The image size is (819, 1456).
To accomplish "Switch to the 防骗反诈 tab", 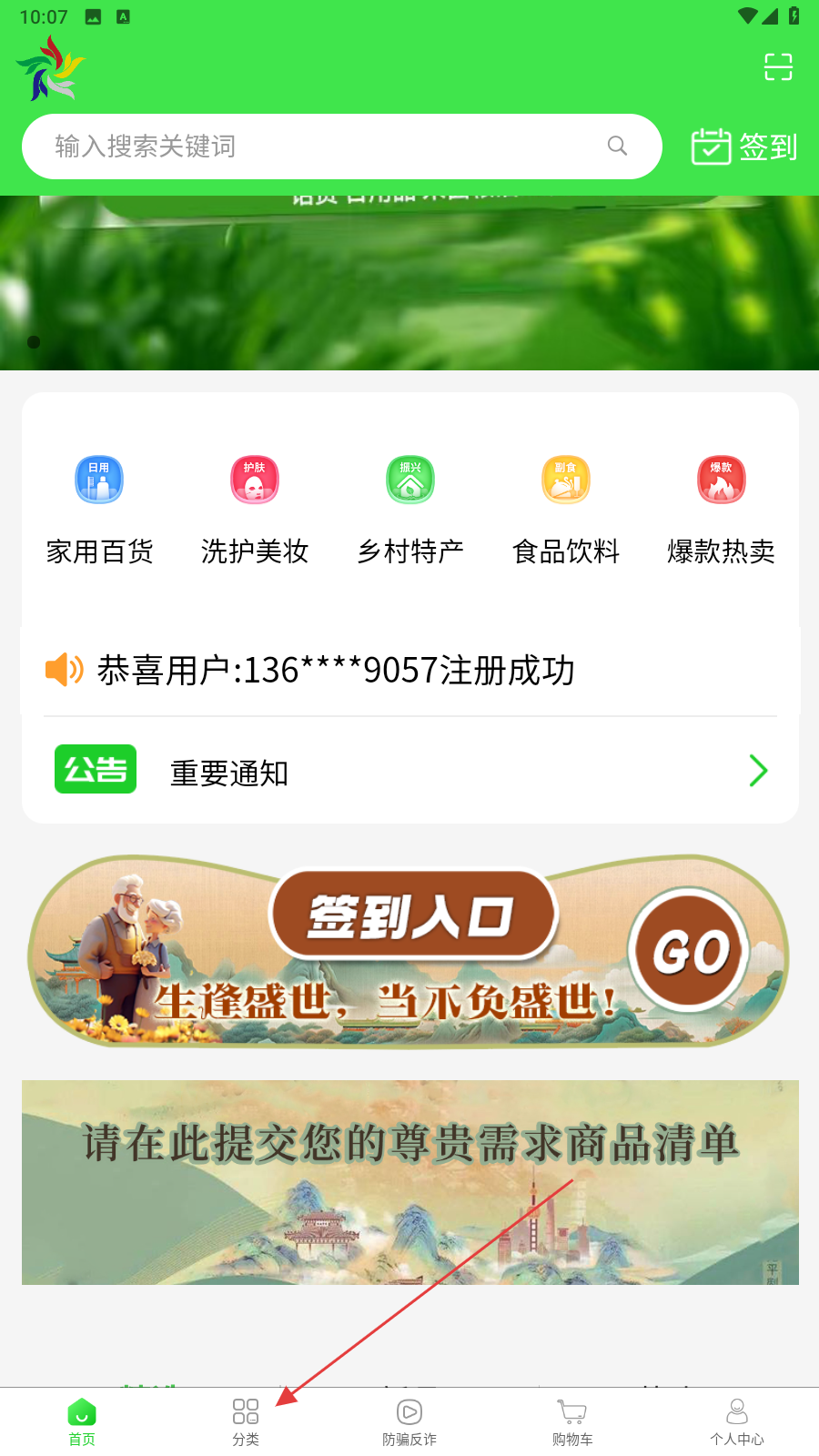I will (409, 1421).
